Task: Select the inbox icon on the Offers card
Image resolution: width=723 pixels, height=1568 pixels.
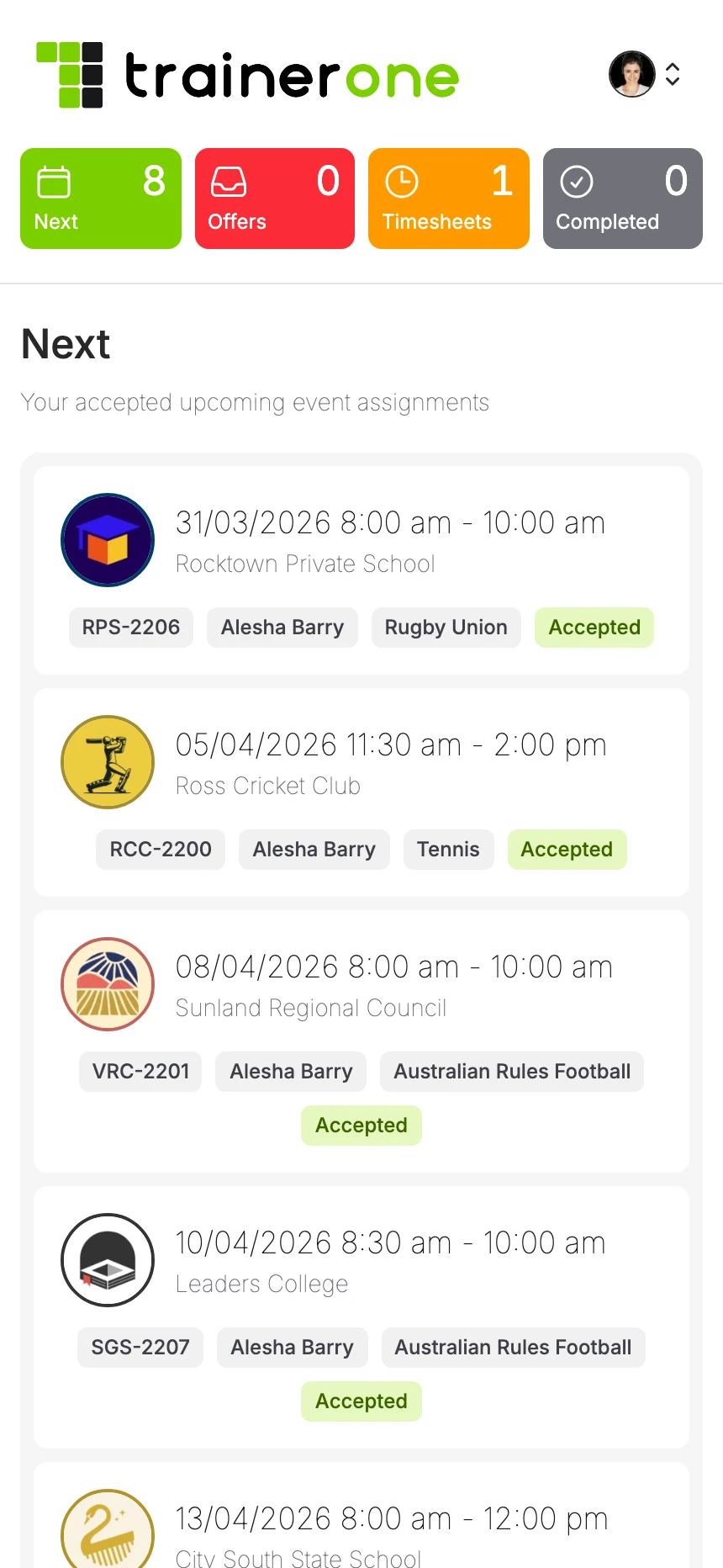Action: [228, 180]
